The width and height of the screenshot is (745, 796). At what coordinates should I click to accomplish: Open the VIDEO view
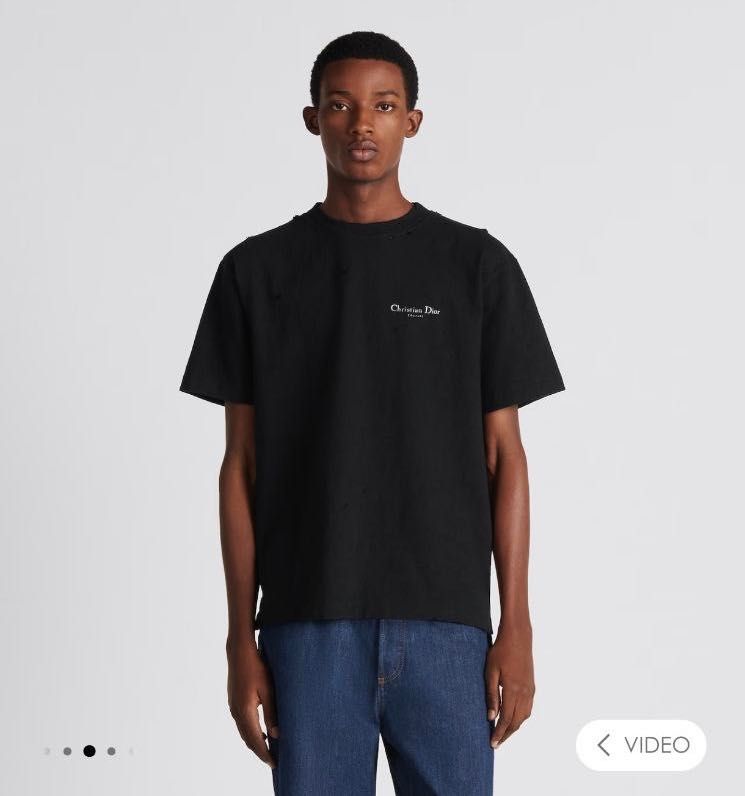coord(641,745)
